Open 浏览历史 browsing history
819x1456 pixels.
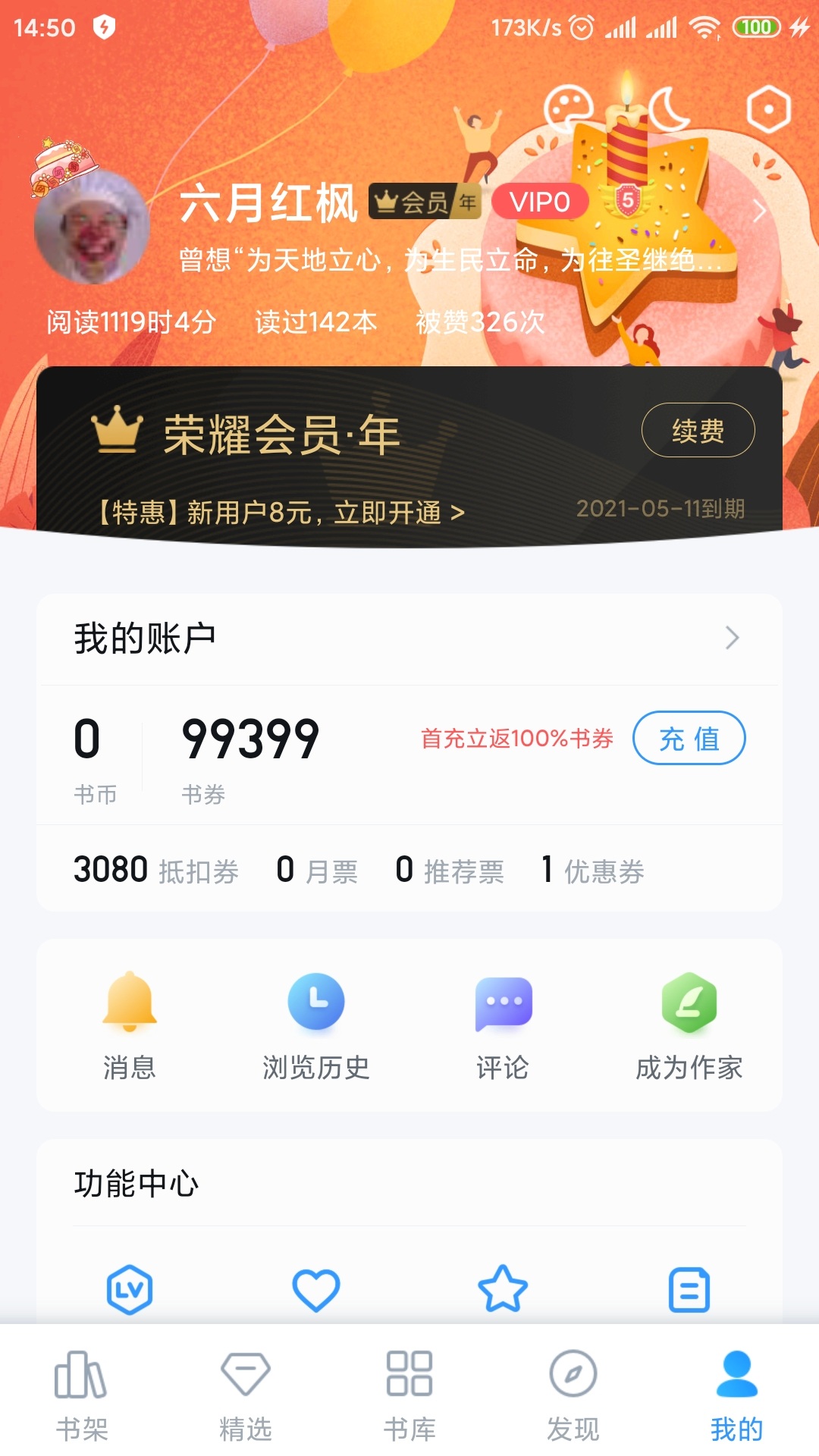(316, 1025)
